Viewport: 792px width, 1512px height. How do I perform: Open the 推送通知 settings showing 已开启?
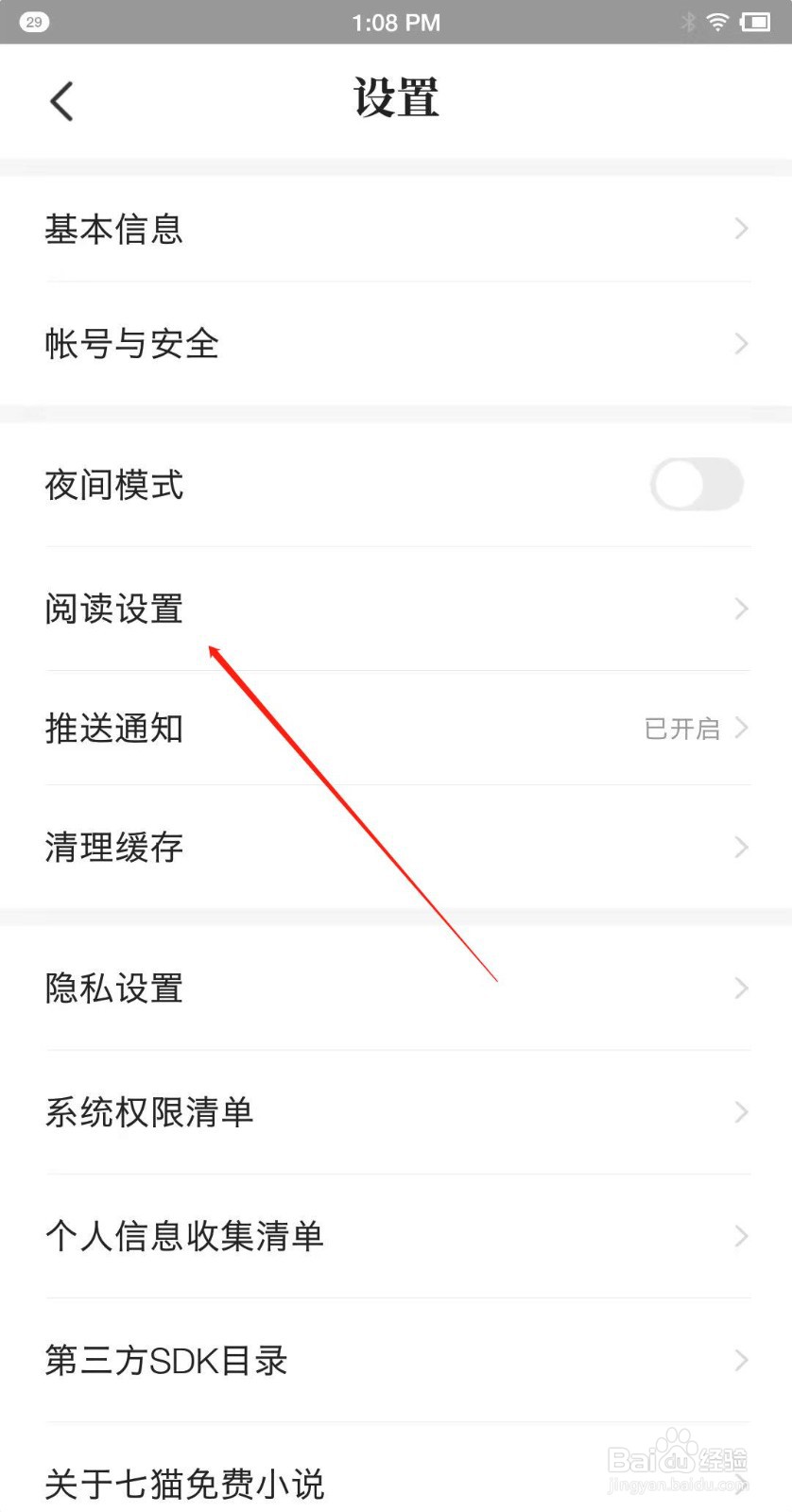click(x=397, y=729)
